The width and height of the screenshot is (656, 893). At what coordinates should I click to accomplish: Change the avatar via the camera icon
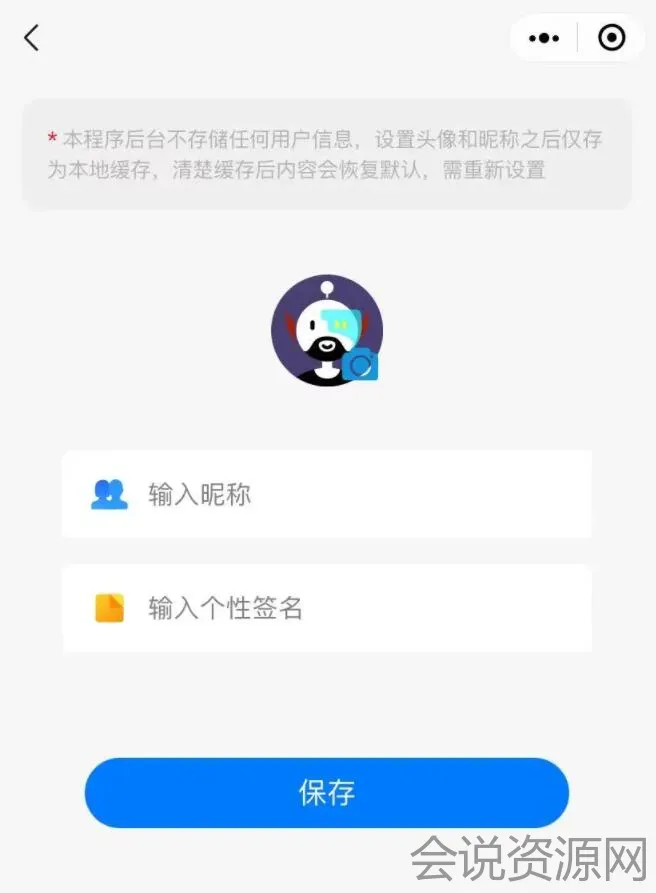click(360, 366)
